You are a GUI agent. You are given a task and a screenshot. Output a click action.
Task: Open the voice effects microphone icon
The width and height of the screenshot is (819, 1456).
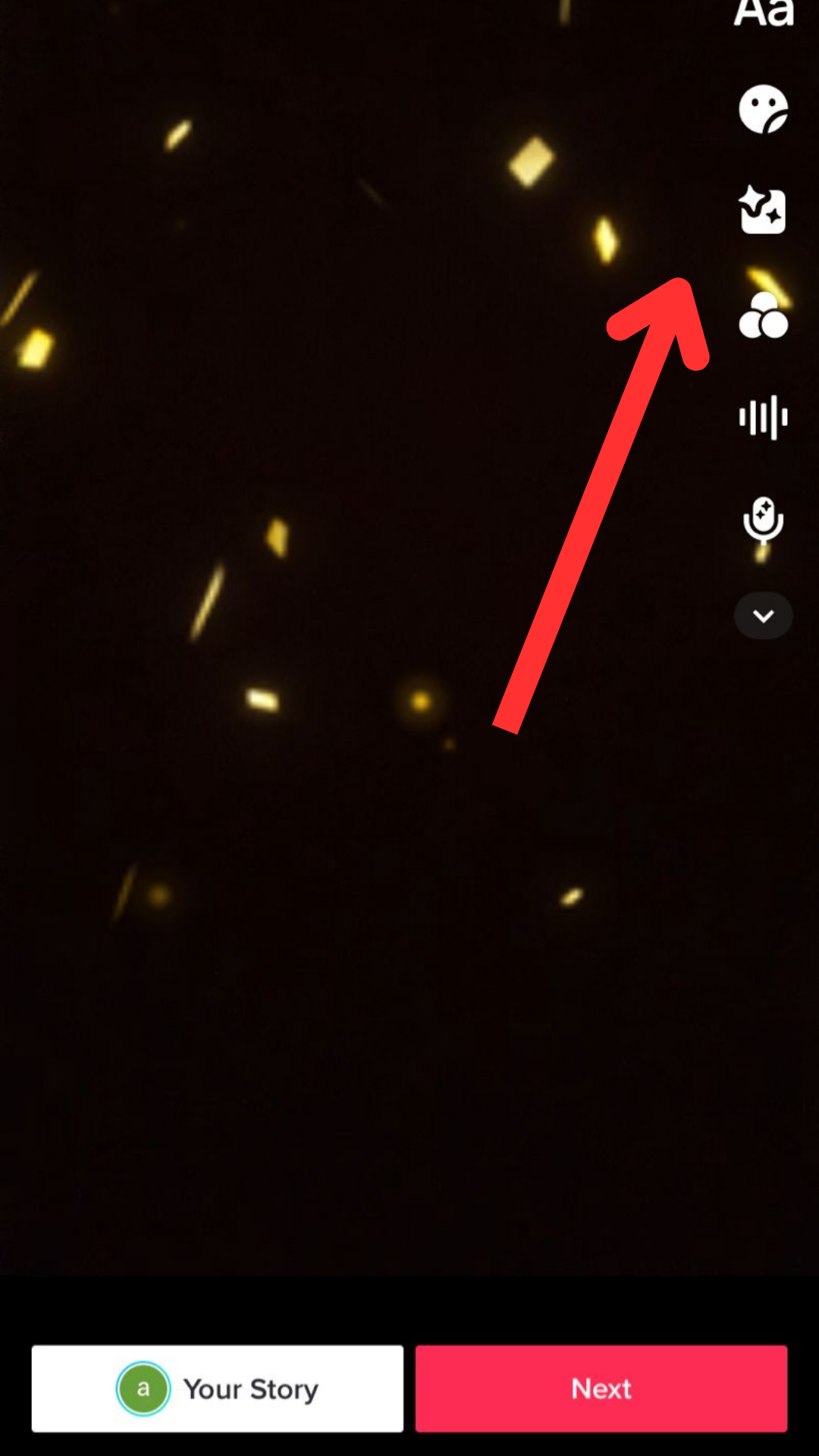click(x=764, y=520)
